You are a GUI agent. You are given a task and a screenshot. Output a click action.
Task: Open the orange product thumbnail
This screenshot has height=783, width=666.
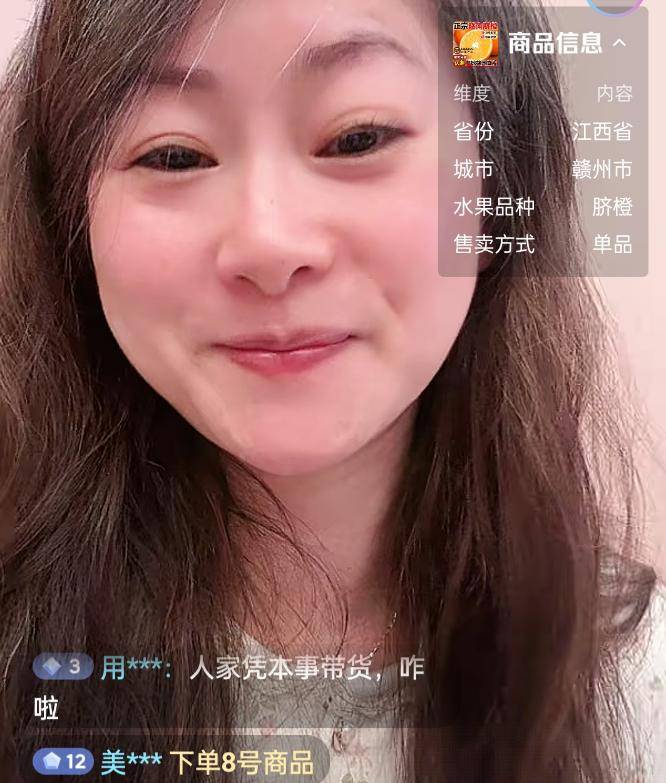(475, 43)
